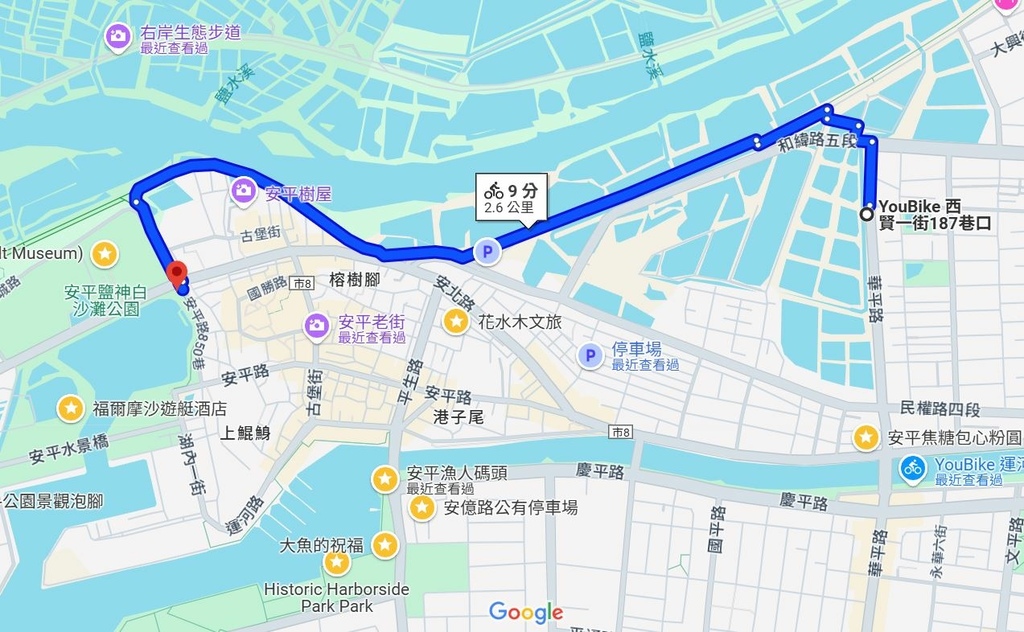Open the 安平焦糖包心粉圓 starred pin

866,437
